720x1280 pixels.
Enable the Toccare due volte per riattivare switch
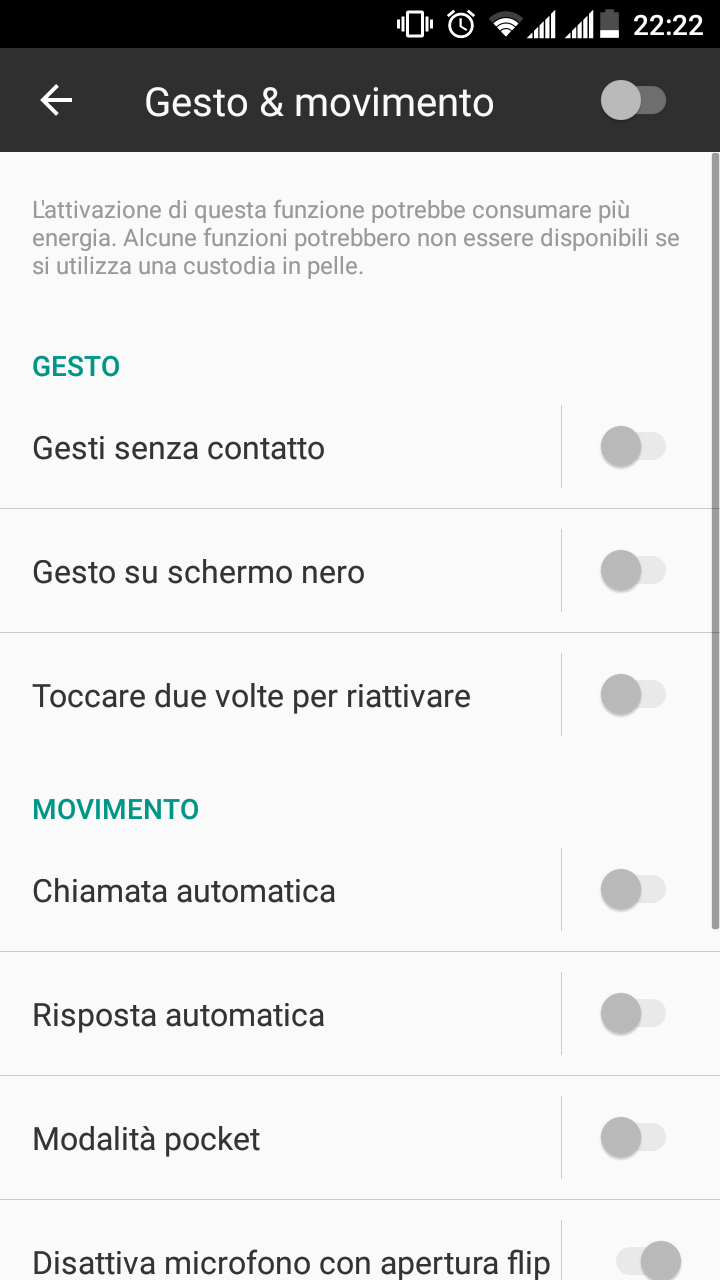(x=633, y=695)
